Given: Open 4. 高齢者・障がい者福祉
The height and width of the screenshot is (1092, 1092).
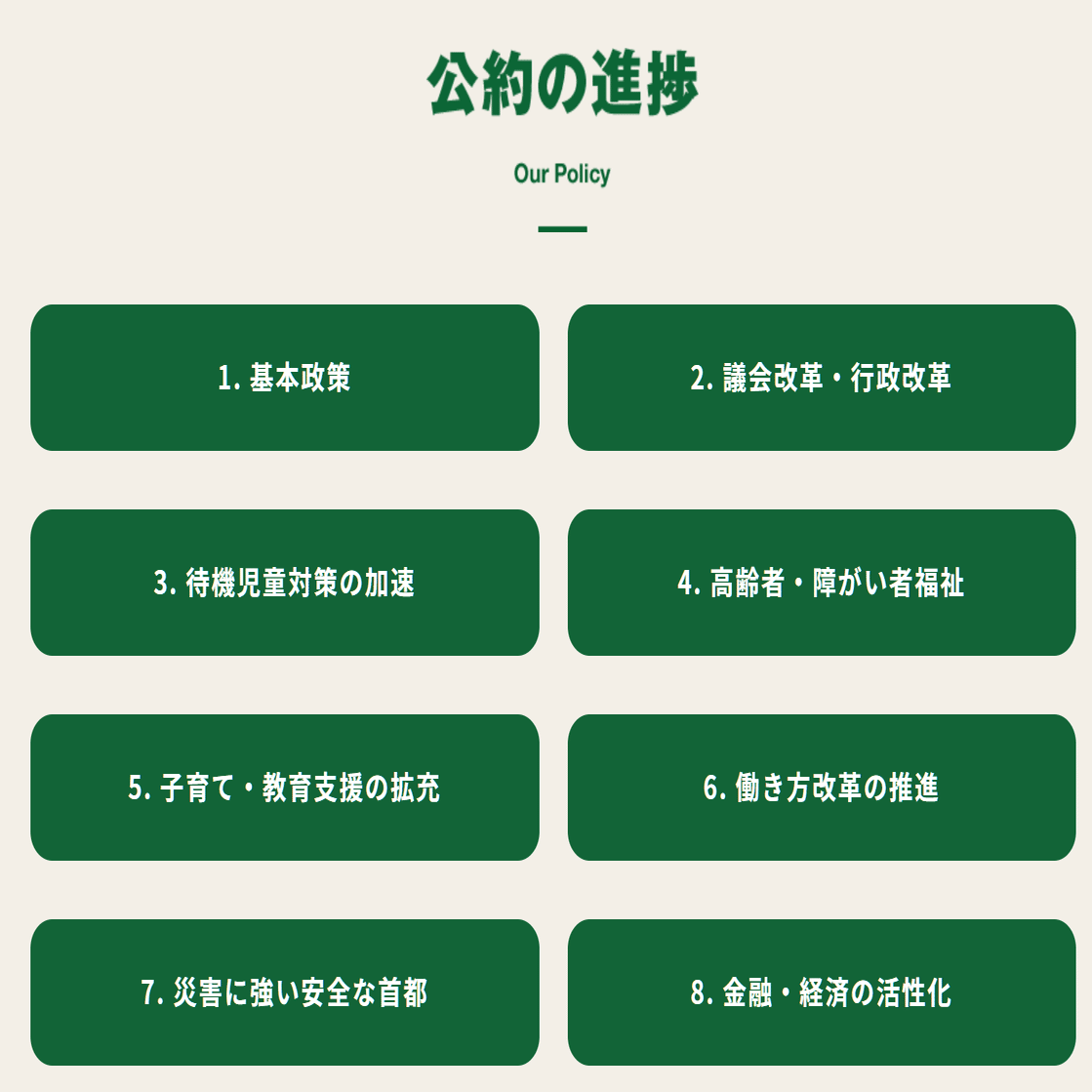Looking at the screenshot, I should [x=821, y=583].
